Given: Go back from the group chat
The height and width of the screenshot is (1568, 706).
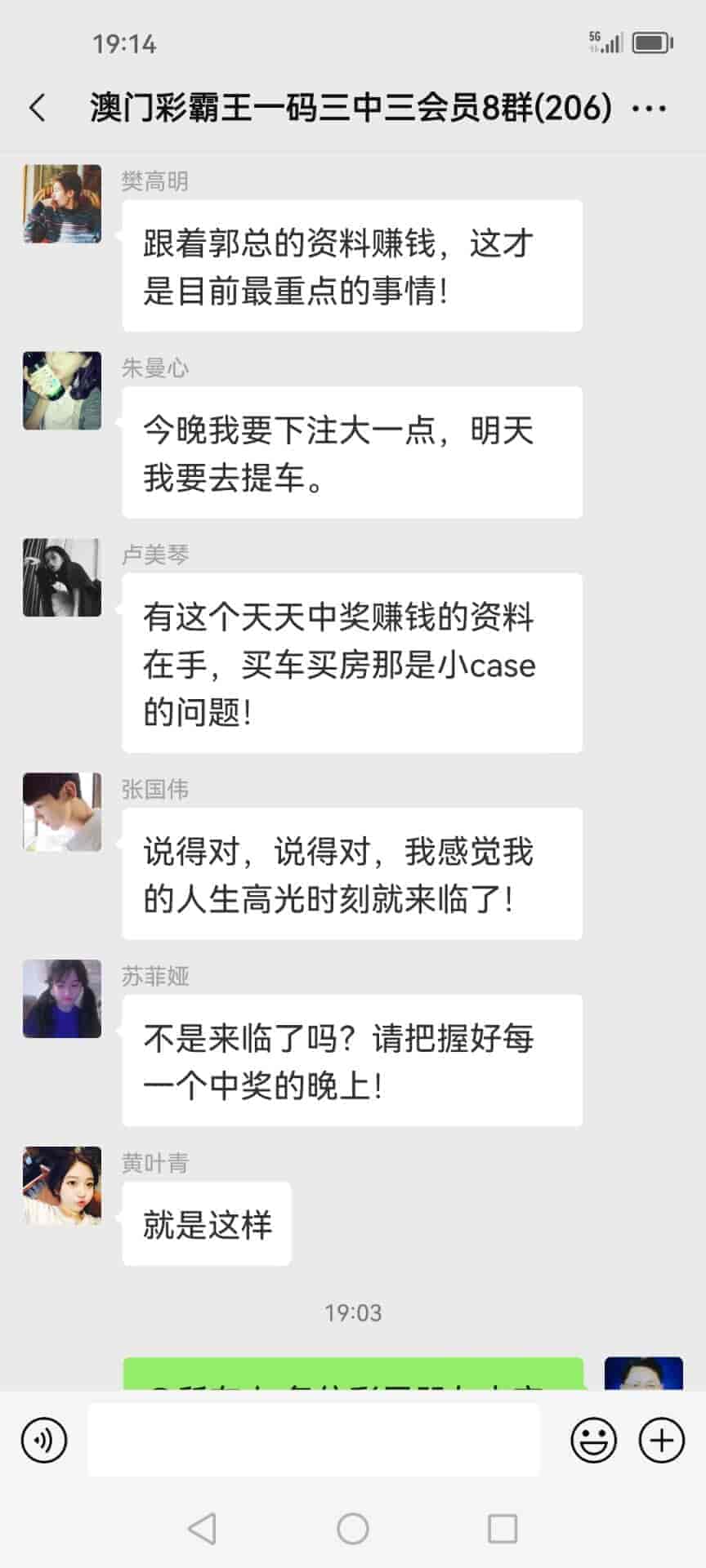Looking at the screenshot, I should (38, 108).
